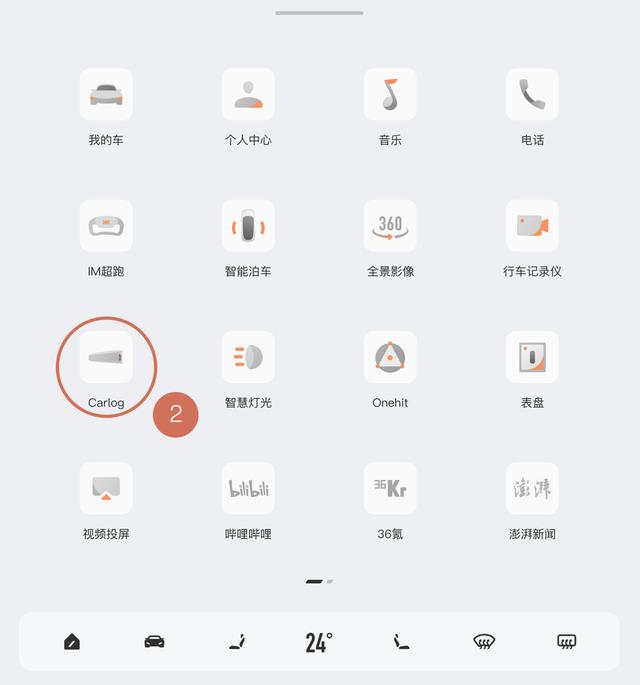
Task: Open the 电话 phone app
Action: click(x=532, y=95)
